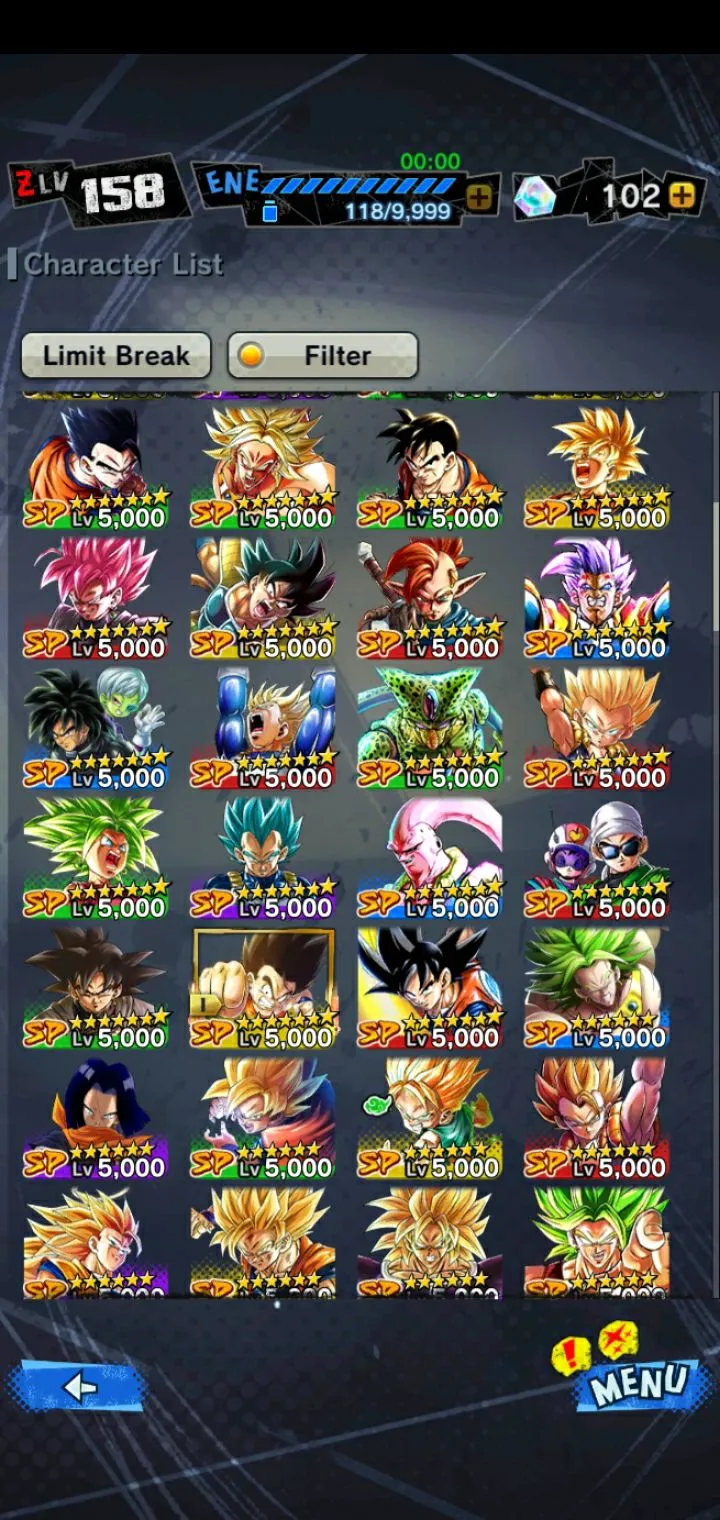Viewport: 720px width, 1520px height.
Task: Open the Android 17 character card
Action: click(96, 1117)
